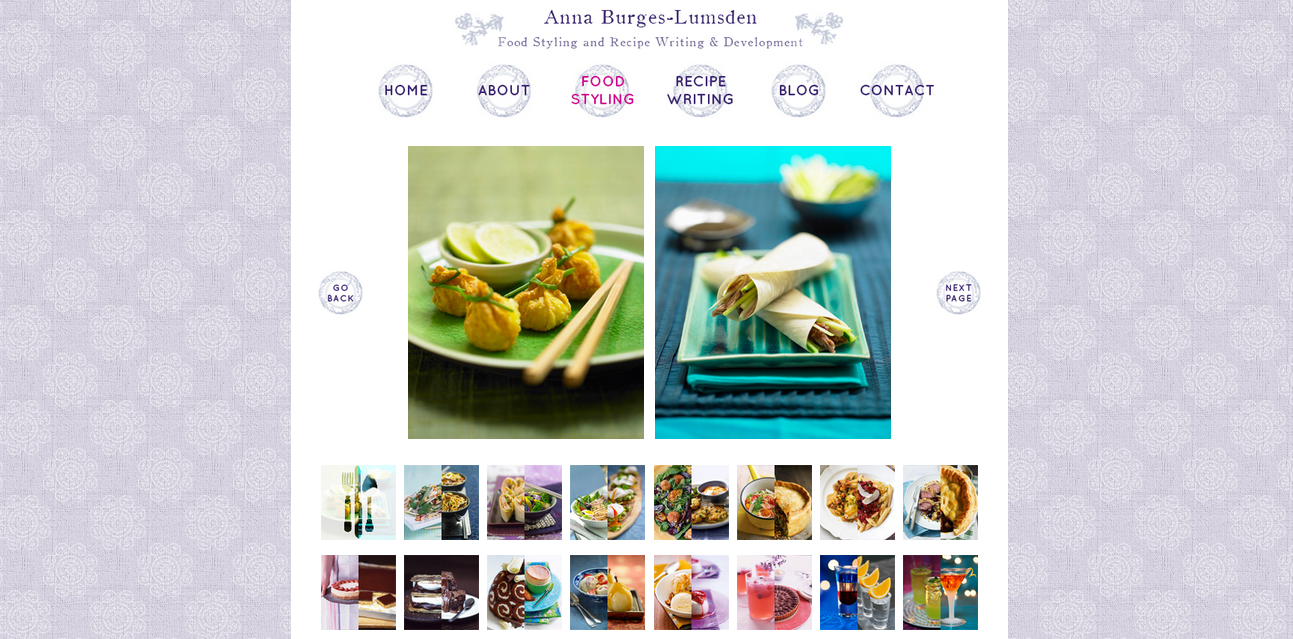The image size is (1293, 639).
Task: Open the Home page
Action: pos(405,91)
